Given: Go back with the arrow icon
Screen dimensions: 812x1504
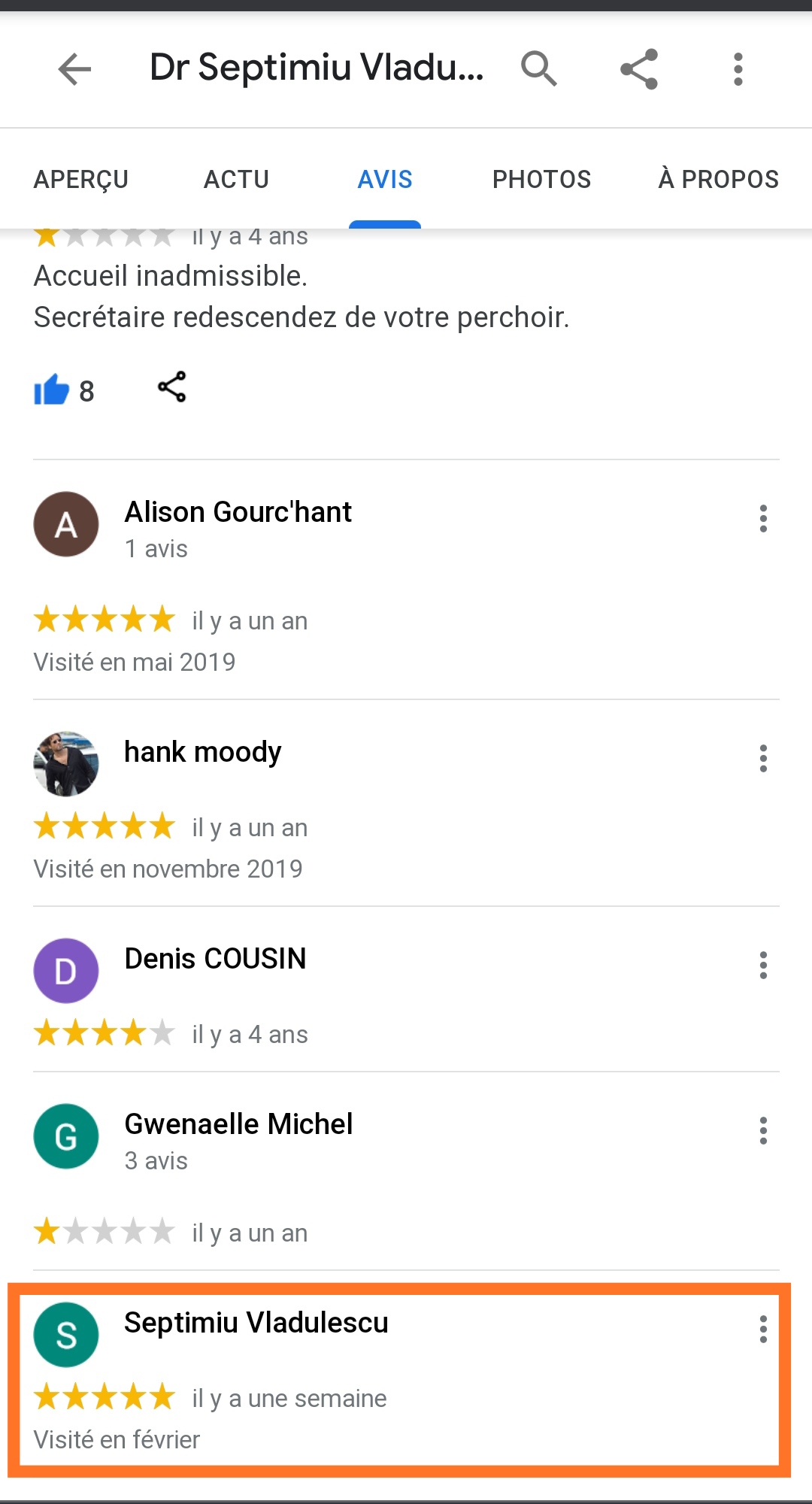Looking at the screenshot, I should 74,69.
